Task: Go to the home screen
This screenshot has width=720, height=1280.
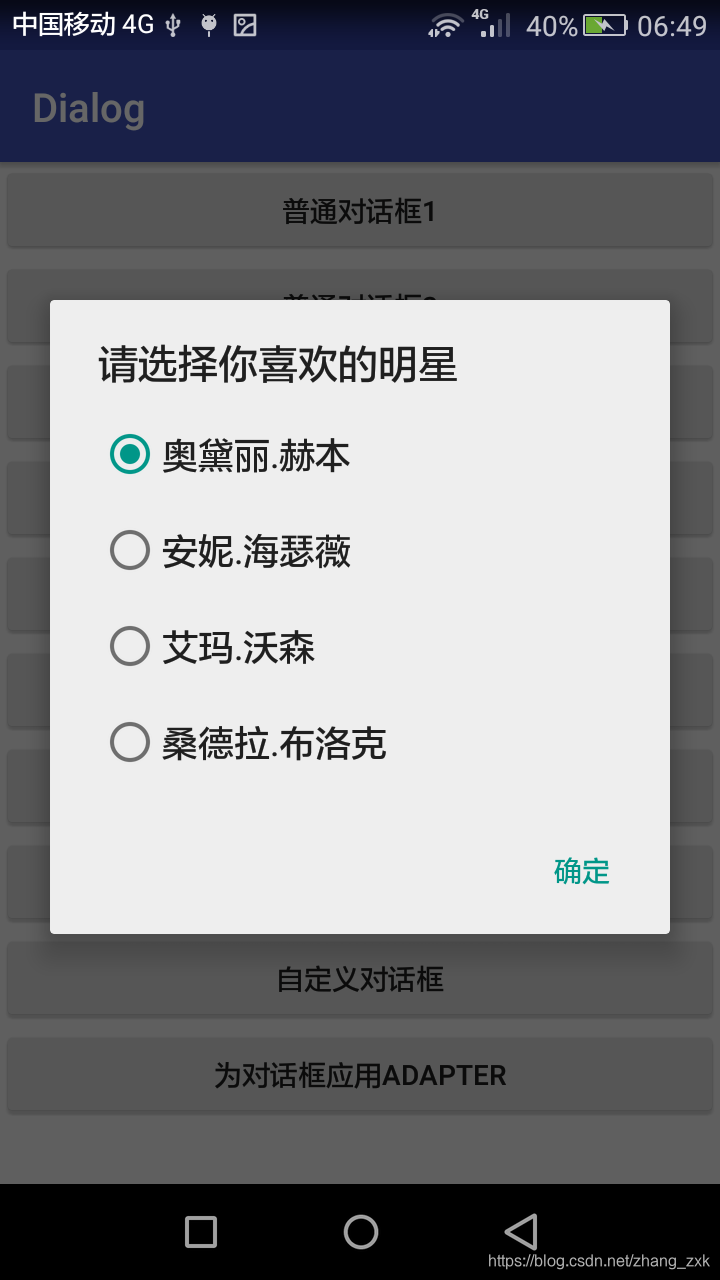Action: click(x=360, y=1231)
